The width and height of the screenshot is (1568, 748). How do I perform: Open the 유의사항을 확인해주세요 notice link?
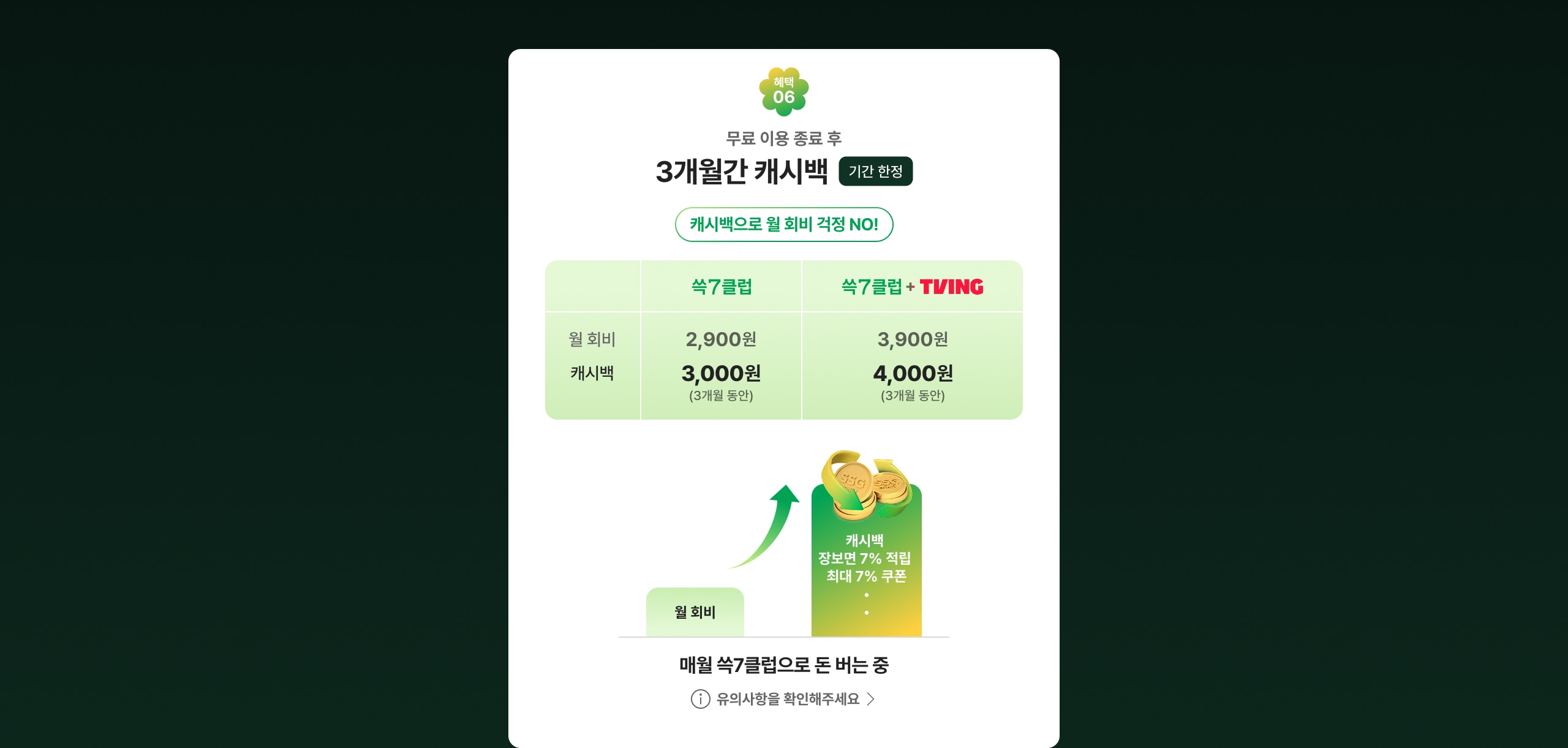[787, 699]
